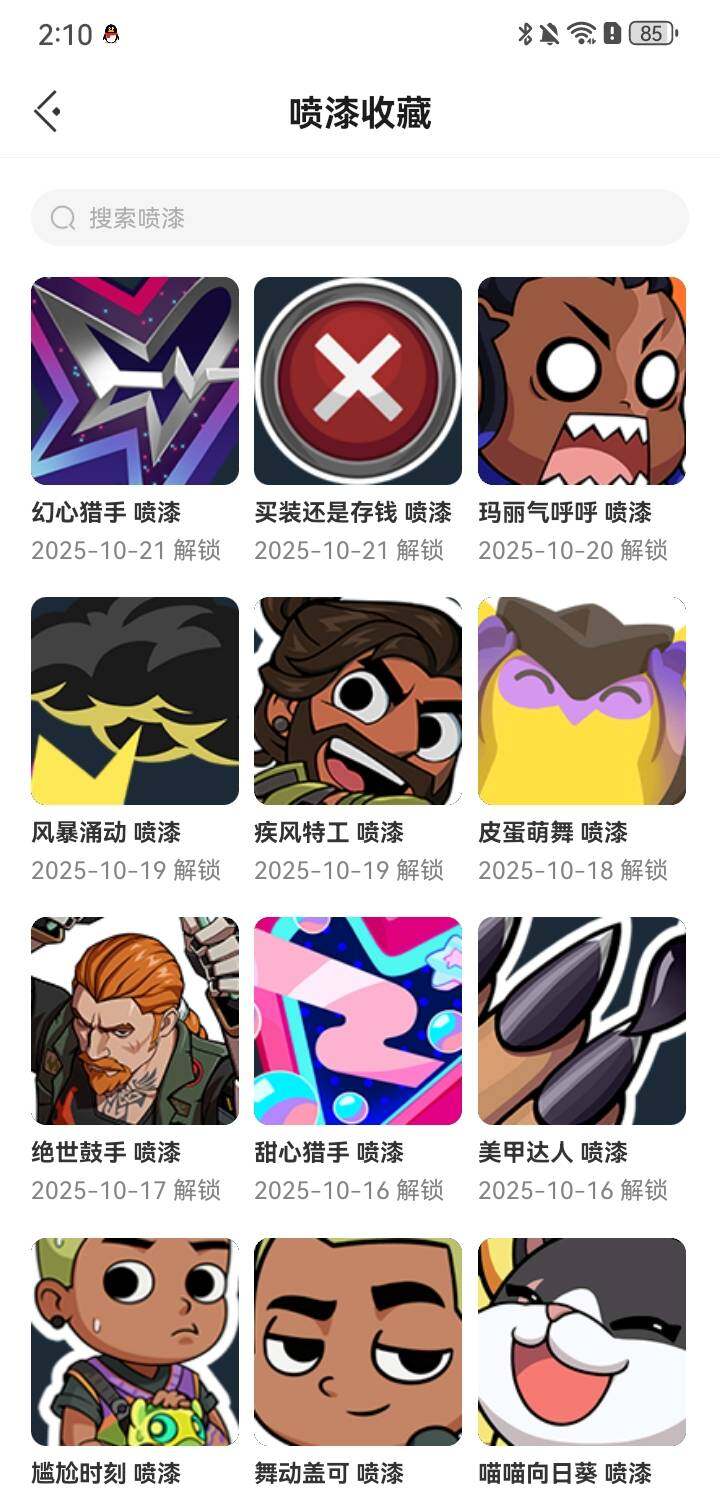Open the 风暴涌动 喷漆 tile

pos(135,701)
